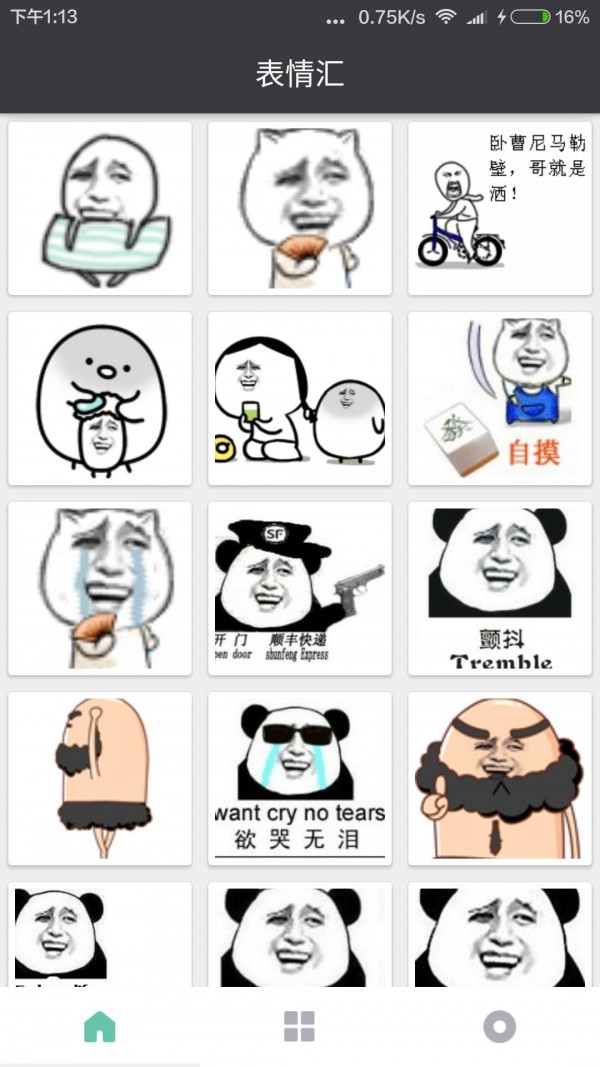
Task: Open the 'want cry no tears' panda
Action: (x=299, y=779)
